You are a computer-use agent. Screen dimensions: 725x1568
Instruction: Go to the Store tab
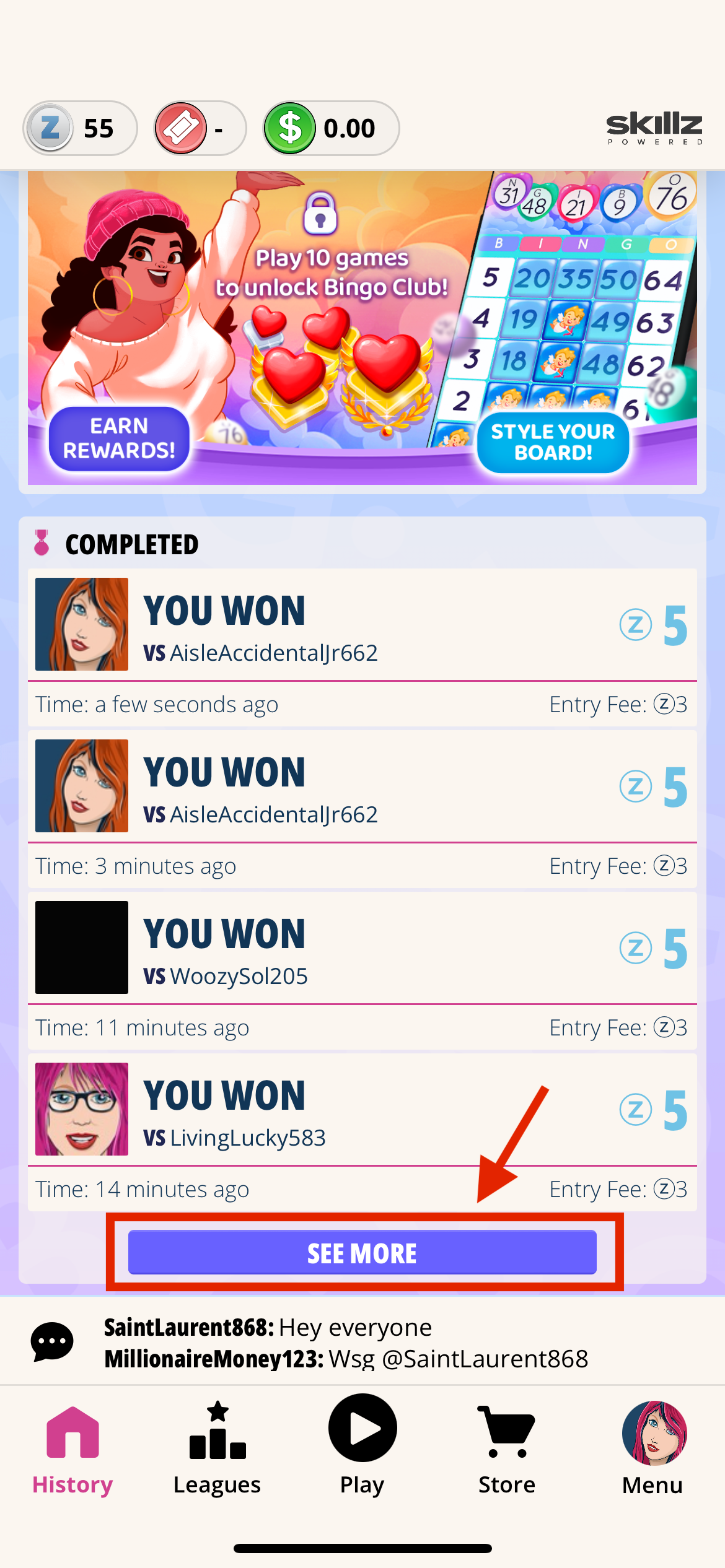tap(506, 1448)
